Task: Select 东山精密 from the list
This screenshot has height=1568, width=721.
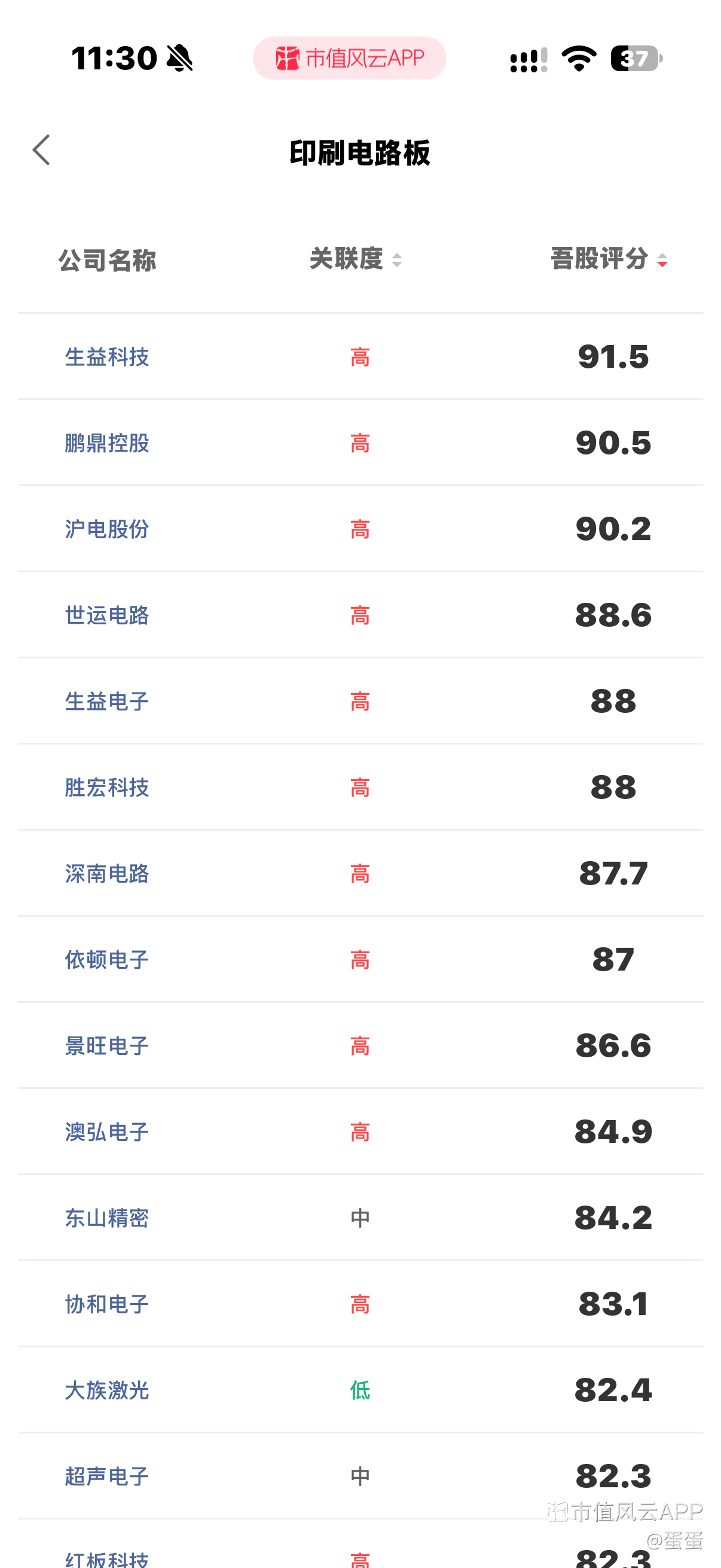Action: (360, 1218)
